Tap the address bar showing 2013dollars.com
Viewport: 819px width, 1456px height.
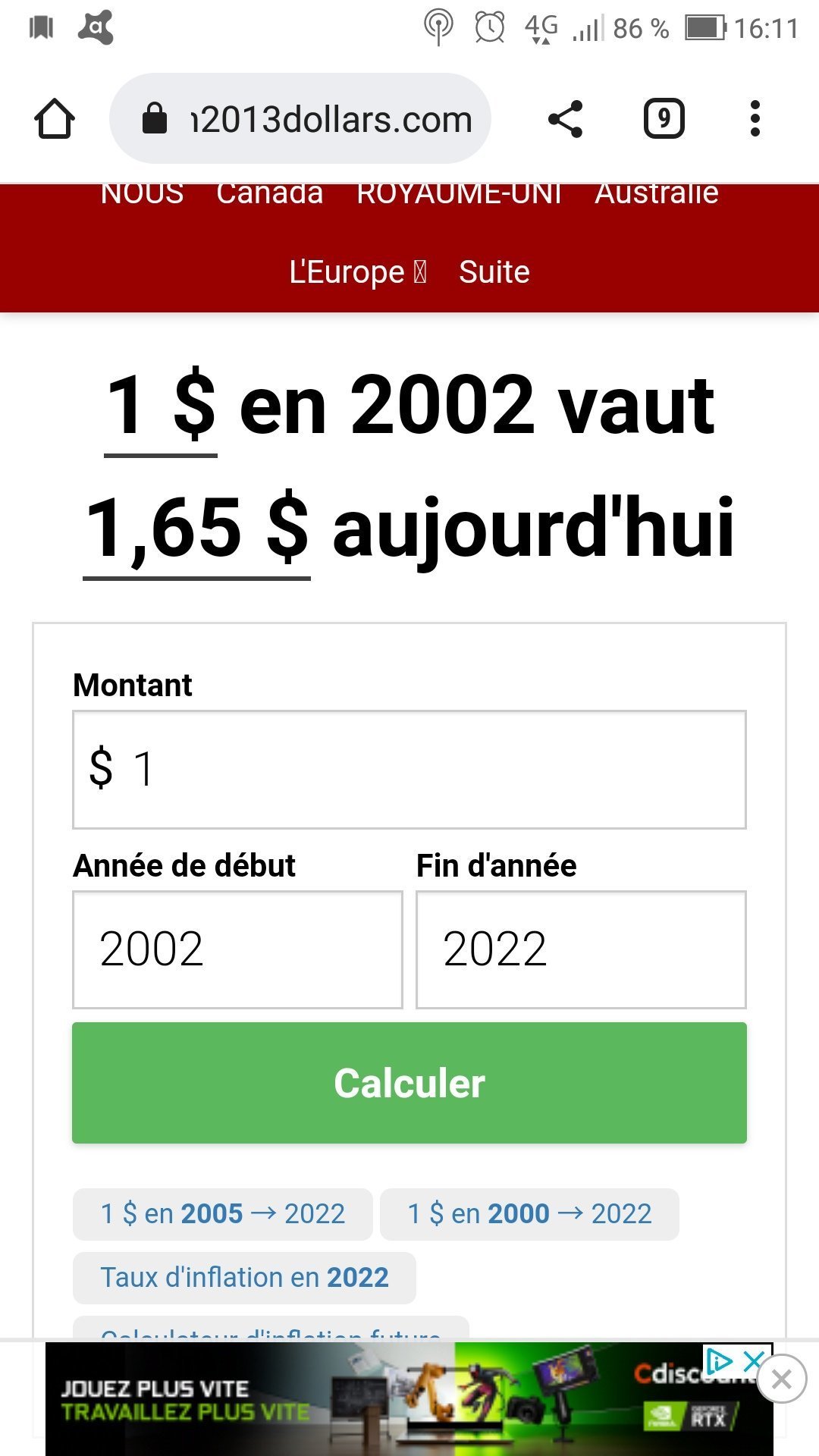coord(300,118)
